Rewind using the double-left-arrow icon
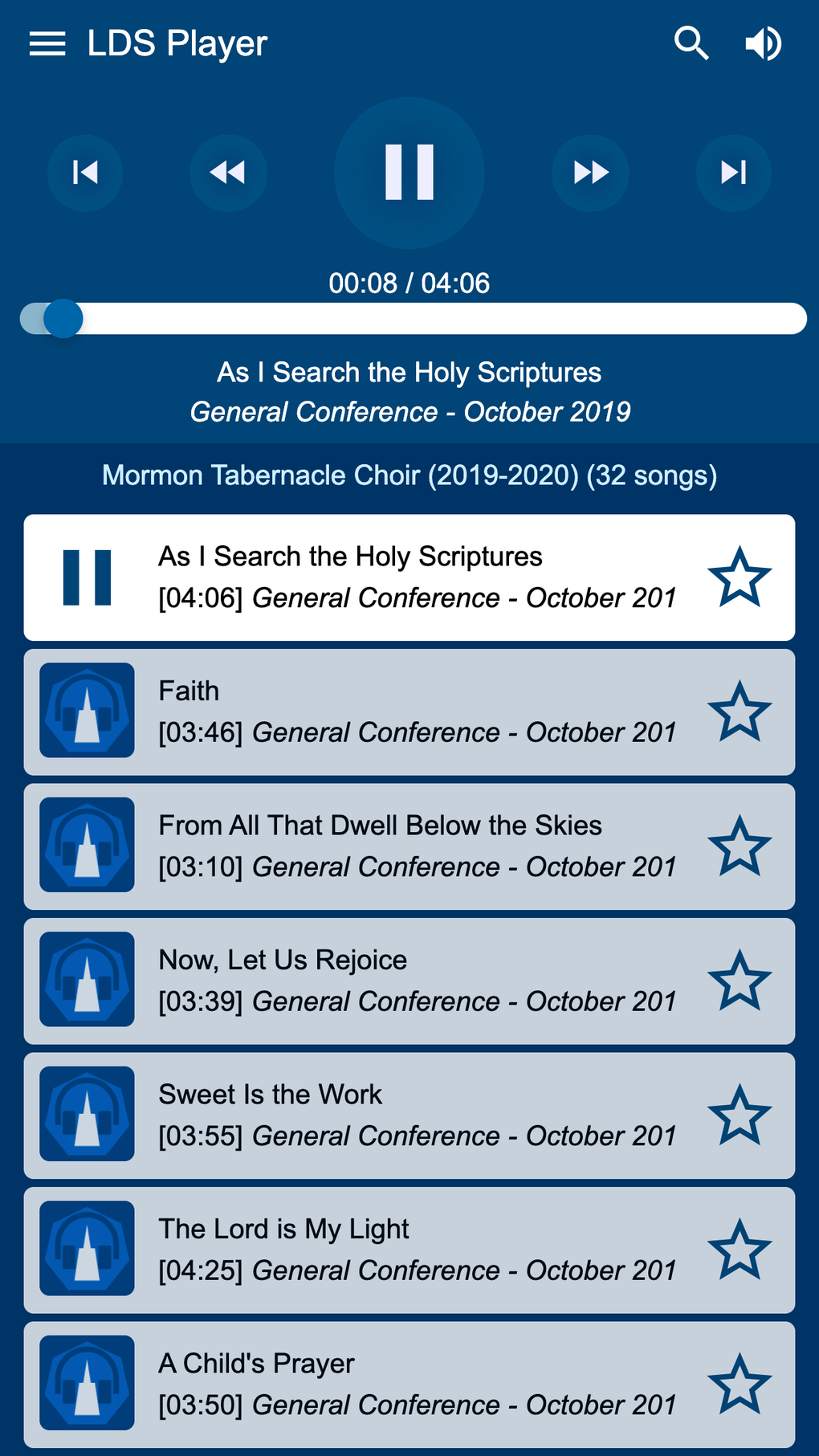The height and width of the screenshot is (1456, 819). [228, 173]
